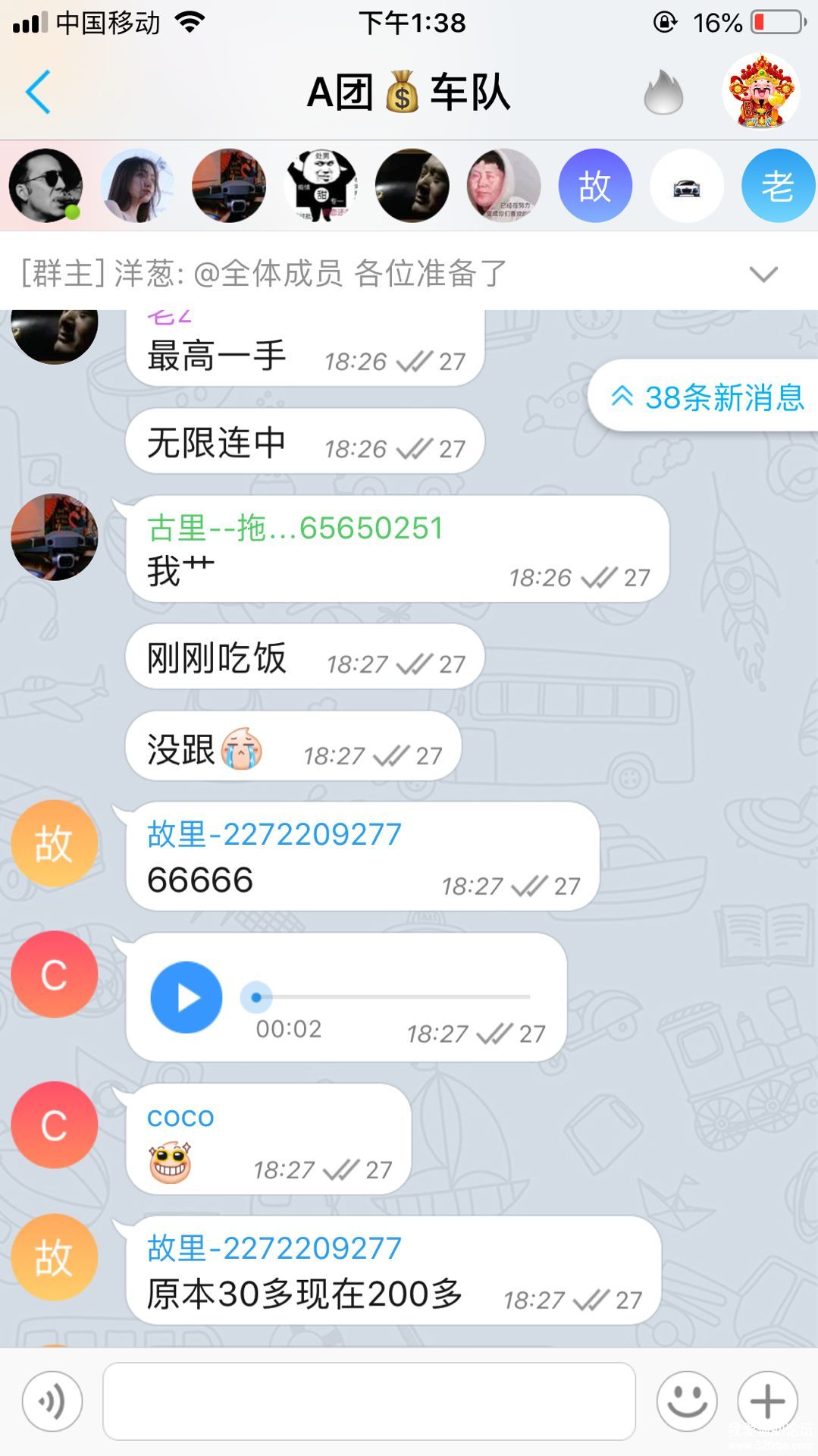This screenshot has width=818, height=1456.
Task: Switch to voice input mode
Action: click(52, 1401)
